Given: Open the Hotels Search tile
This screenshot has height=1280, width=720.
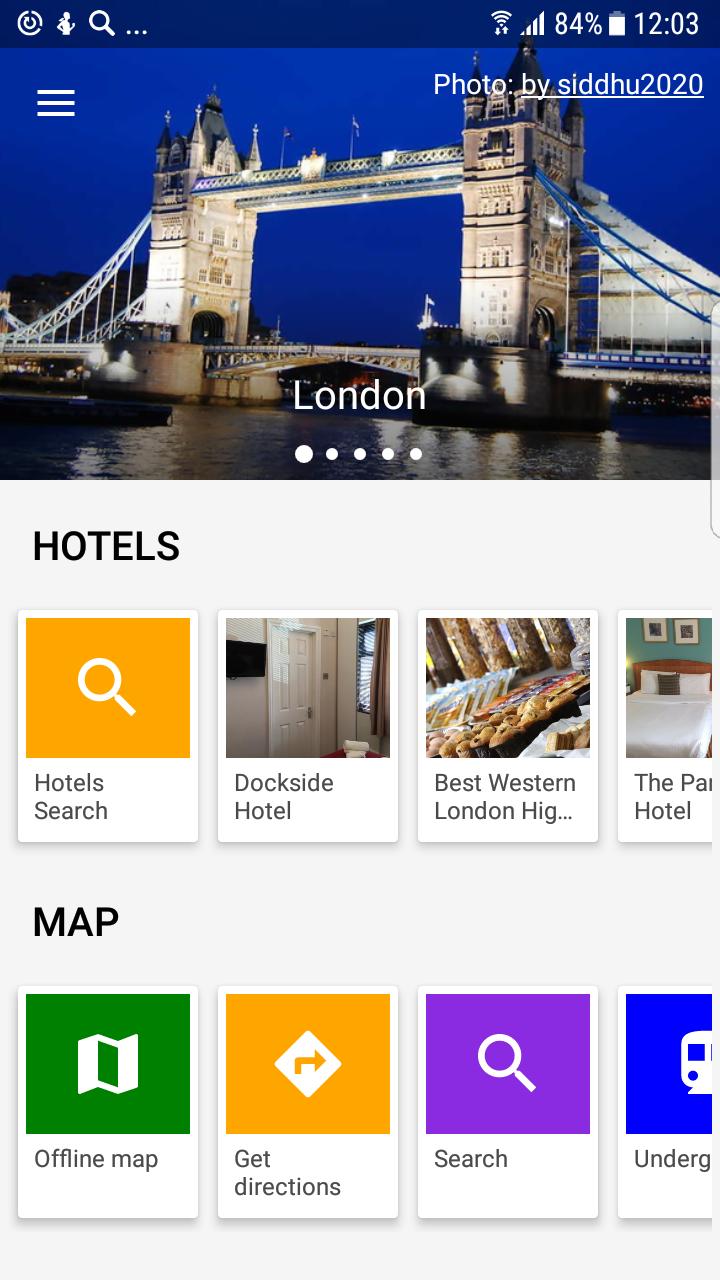Looking at the screenshot, I should tap(108, 725).
